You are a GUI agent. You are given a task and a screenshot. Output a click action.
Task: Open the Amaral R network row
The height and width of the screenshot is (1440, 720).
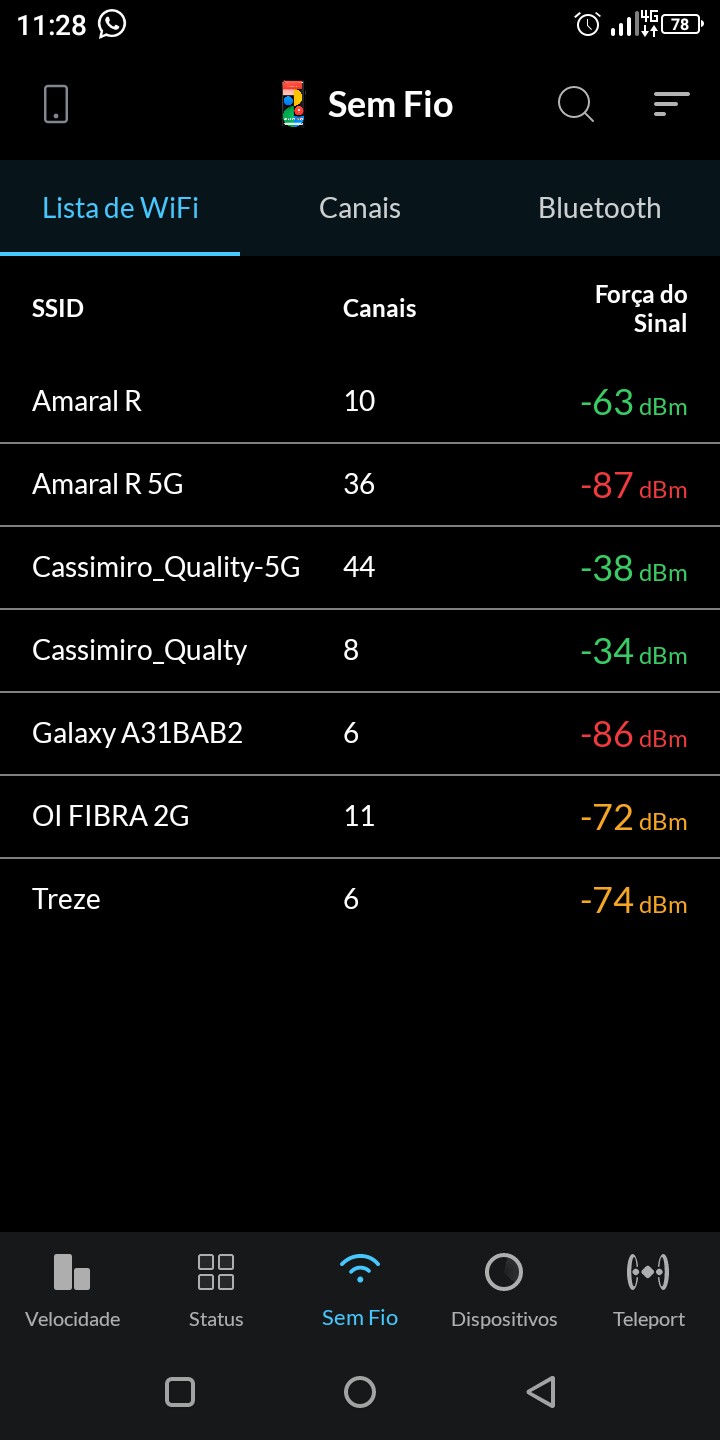click(360, 402)
